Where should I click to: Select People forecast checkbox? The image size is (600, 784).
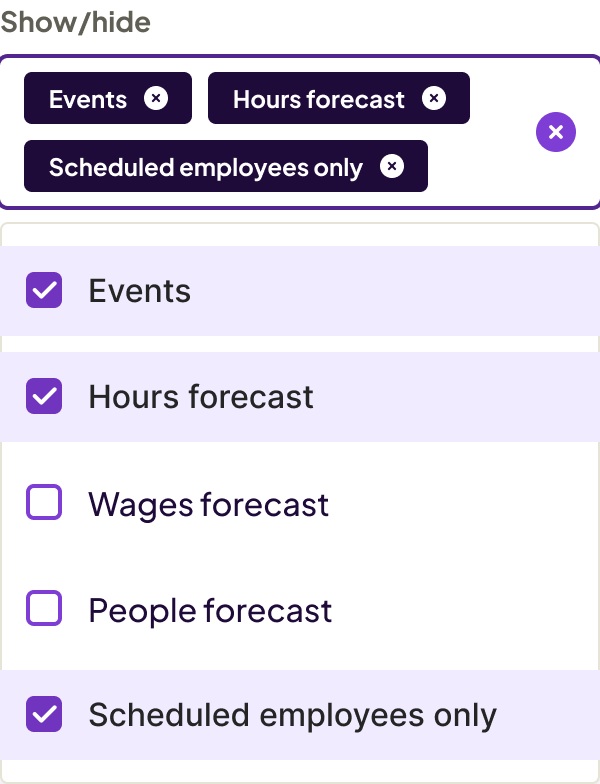pyautogui.click(x=44, y=608)
